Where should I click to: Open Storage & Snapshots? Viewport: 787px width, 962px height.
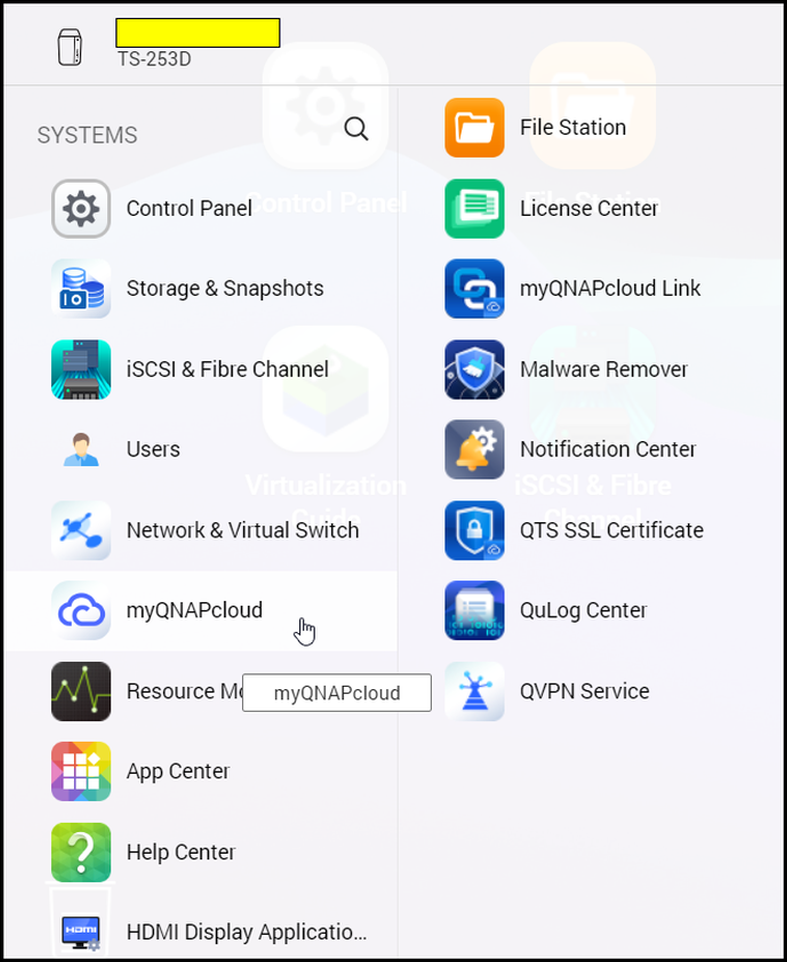click(224, 289)
